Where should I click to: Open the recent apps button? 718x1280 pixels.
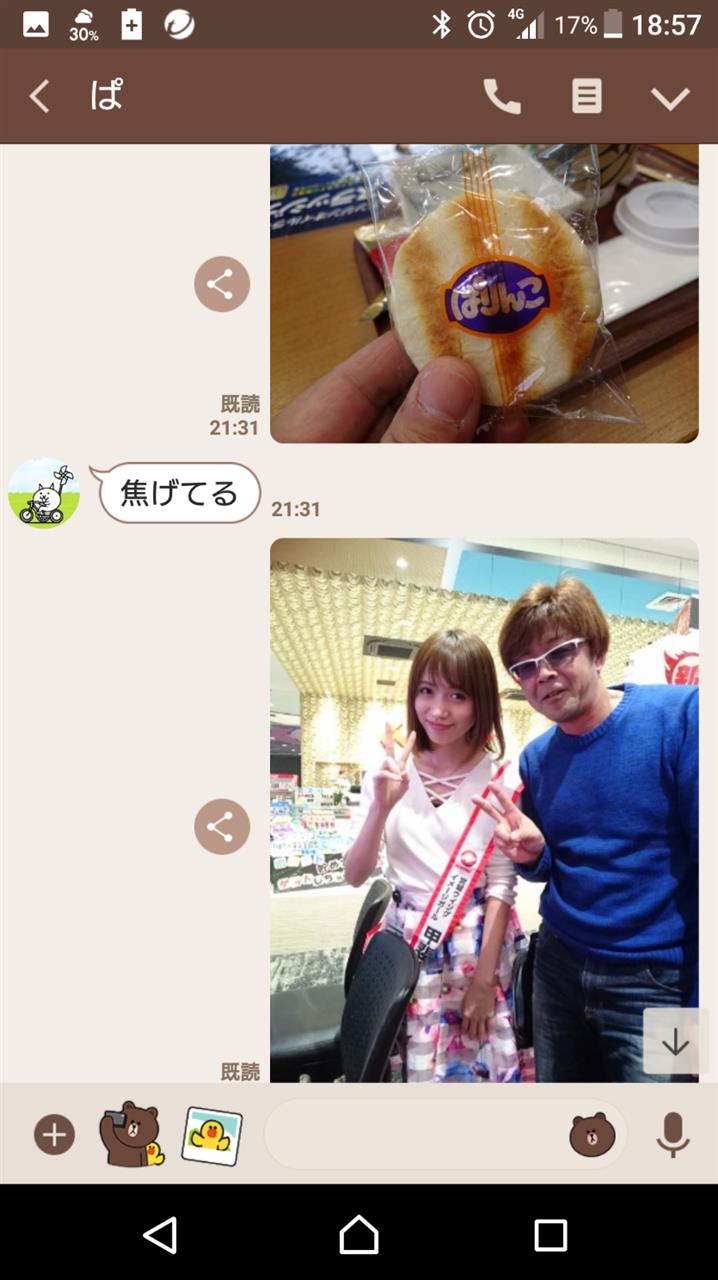tap(550, 1235)
